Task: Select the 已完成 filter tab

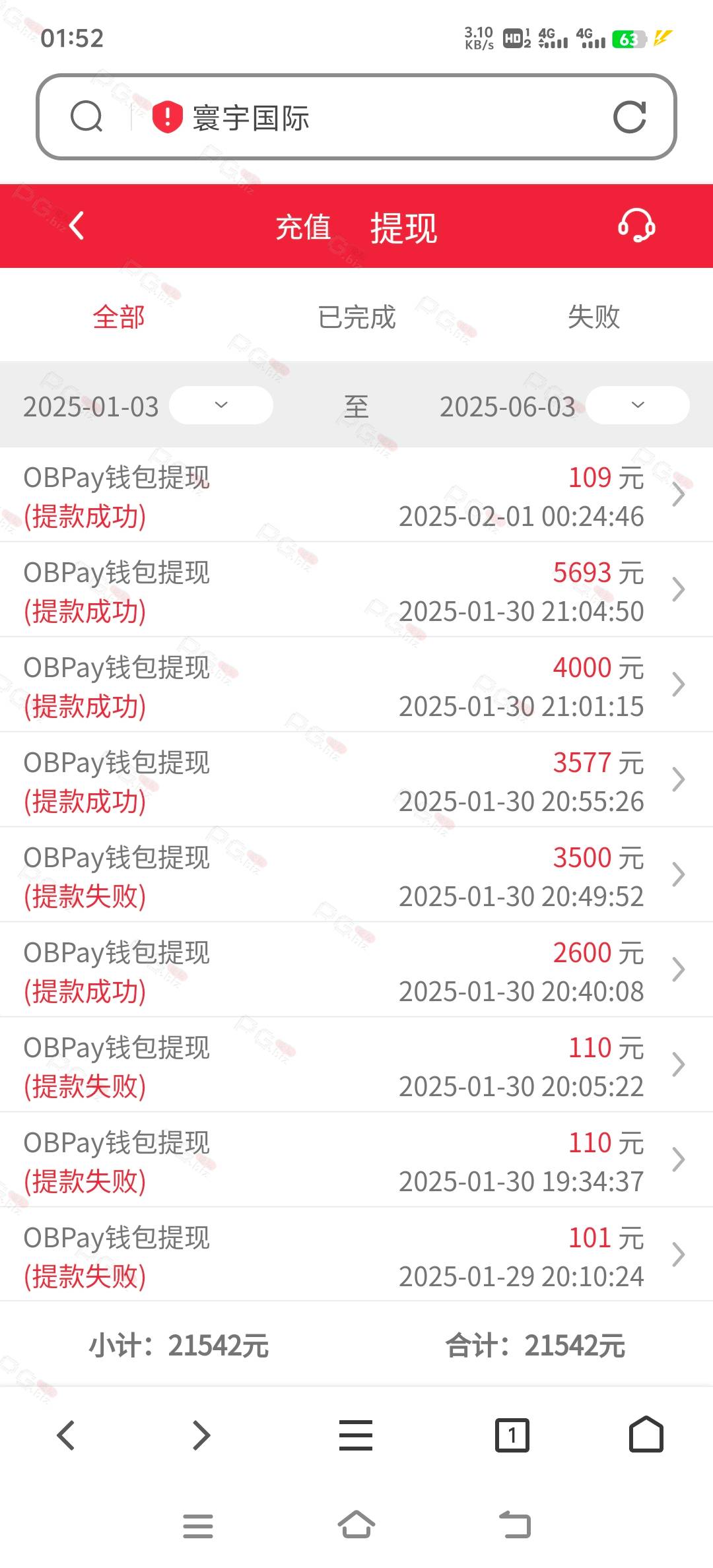Action: click(x=356, y=317)
